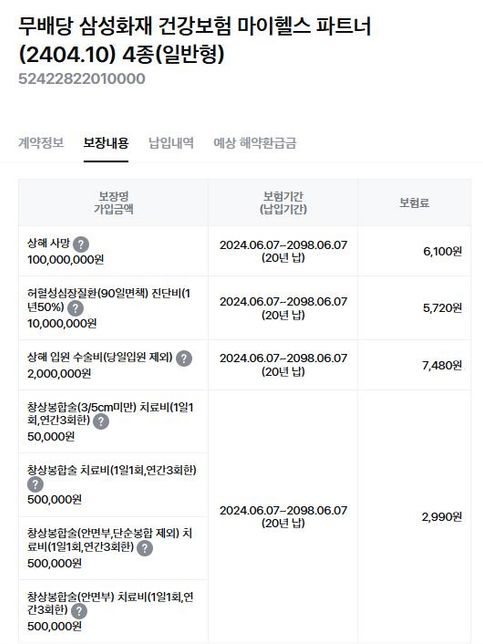483x644 pixels.
Task: Select the 보장내용 tab
Action: click(x=106, y=143)
